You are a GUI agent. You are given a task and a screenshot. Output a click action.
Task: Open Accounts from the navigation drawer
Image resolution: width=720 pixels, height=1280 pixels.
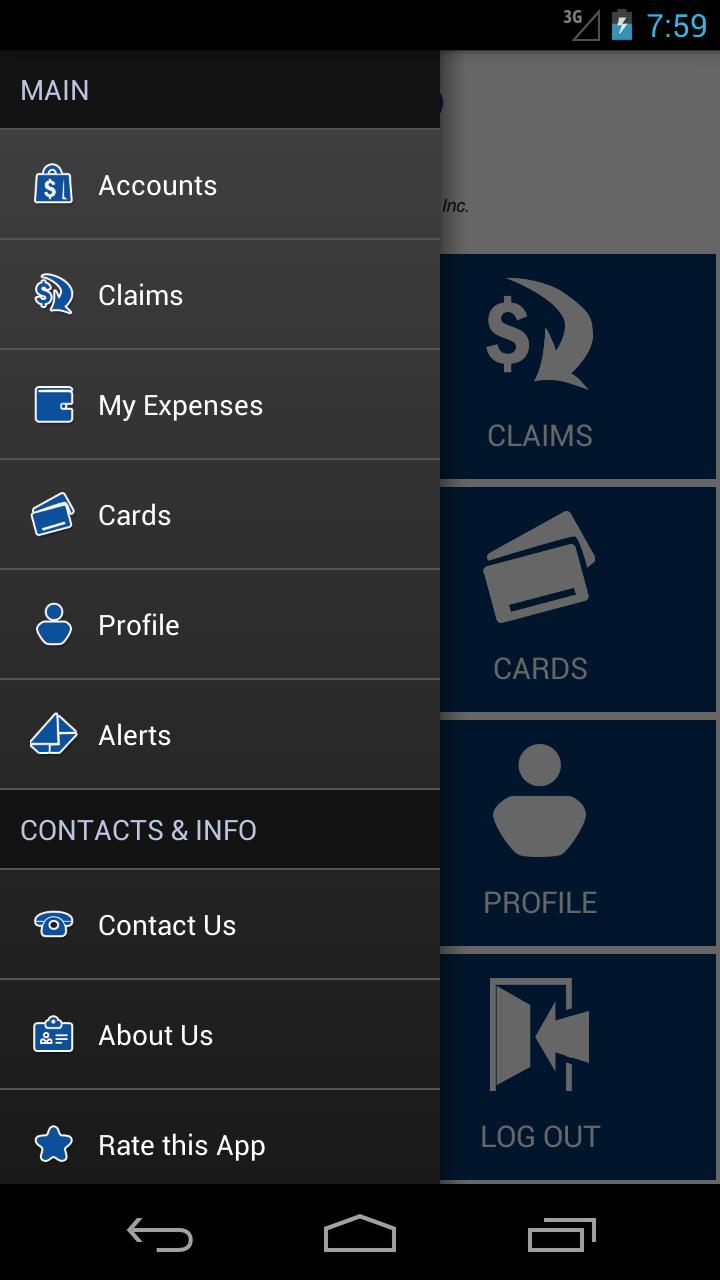tap(157, 185)
